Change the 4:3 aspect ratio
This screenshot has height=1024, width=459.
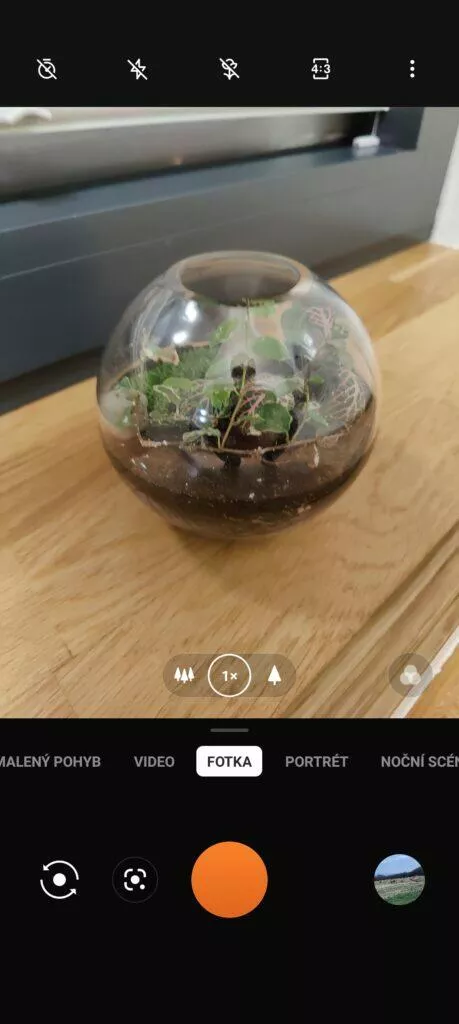click(x=321, y=69)
